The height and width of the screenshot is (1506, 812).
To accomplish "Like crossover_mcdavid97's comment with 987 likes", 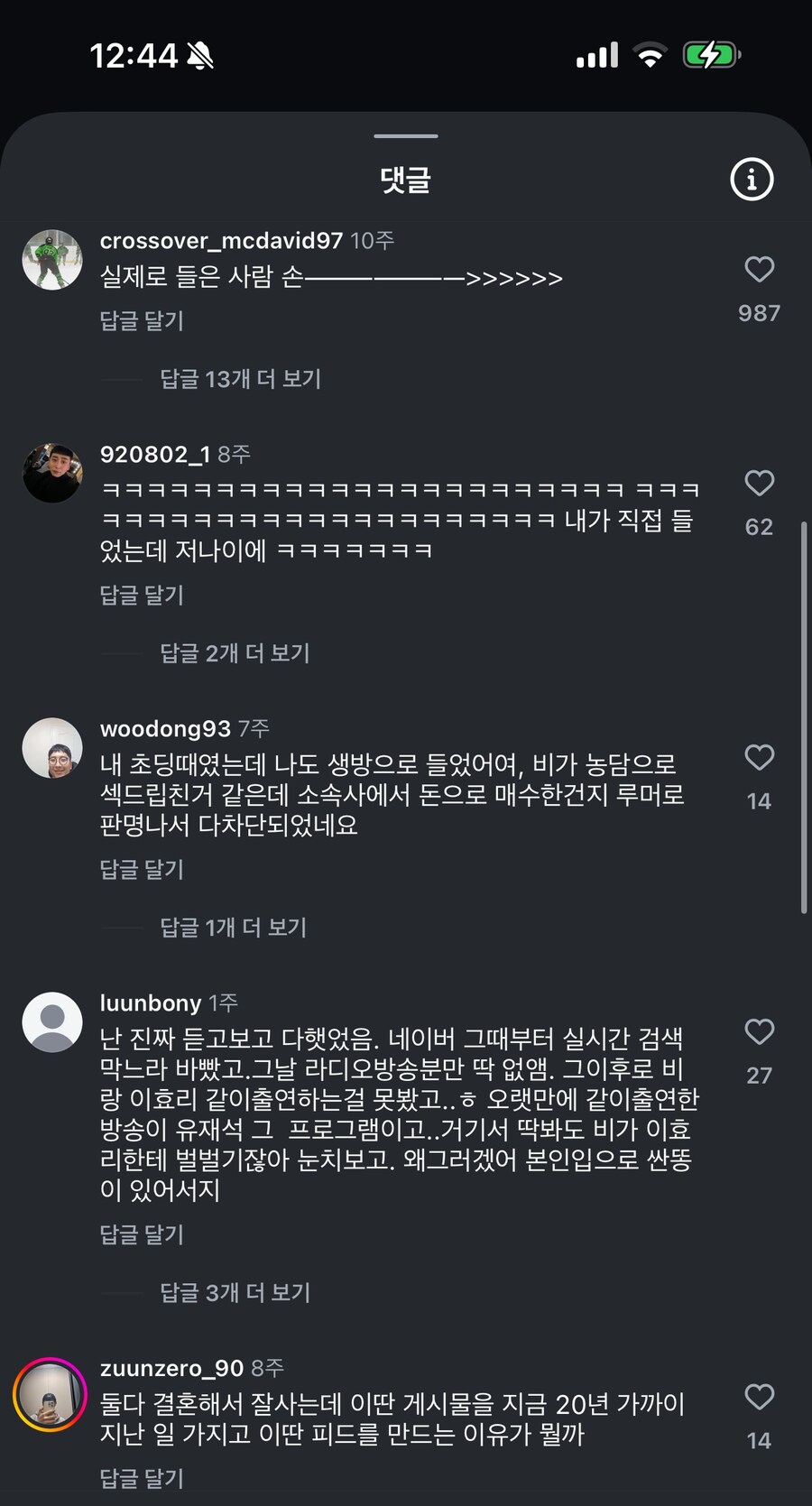I will 759,270.
